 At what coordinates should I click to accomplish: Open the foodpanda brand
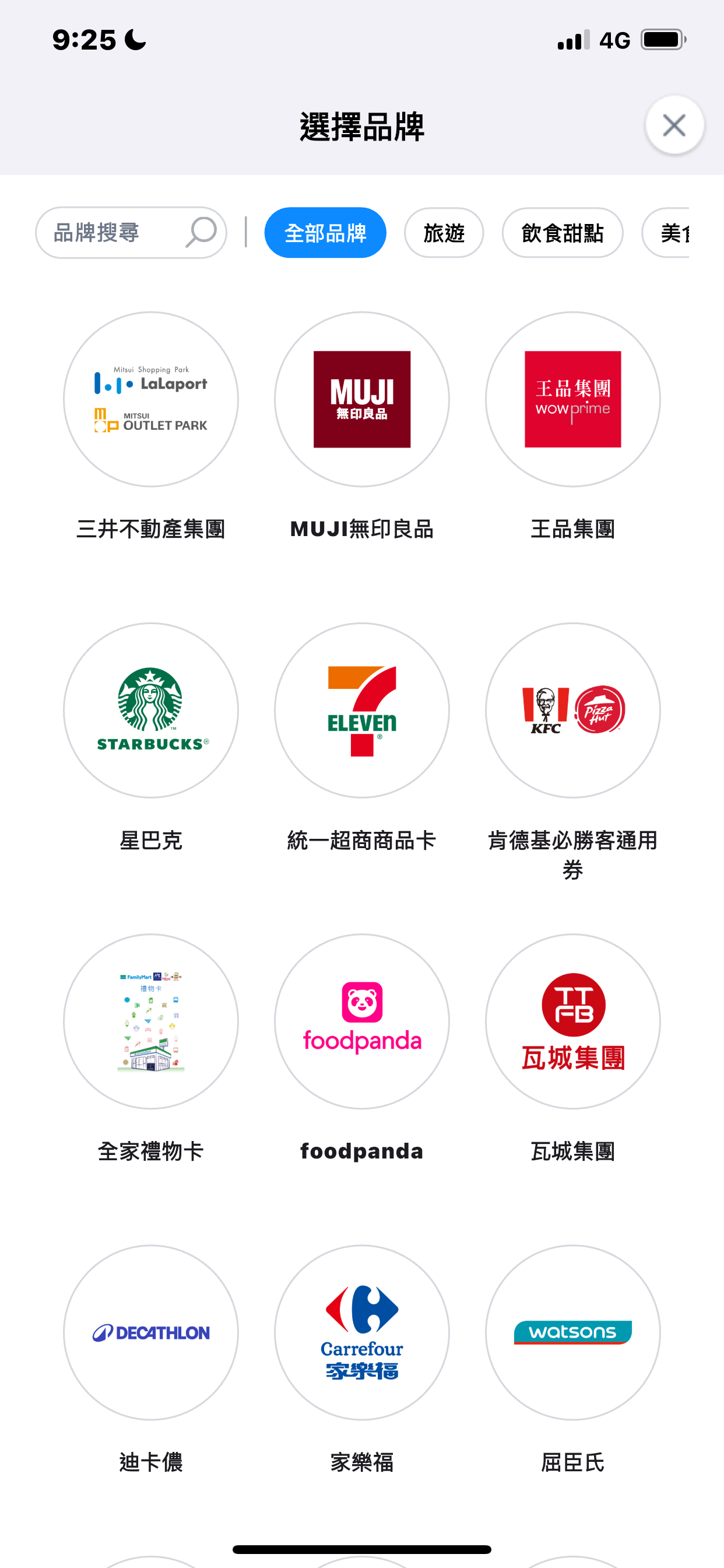361,1021
